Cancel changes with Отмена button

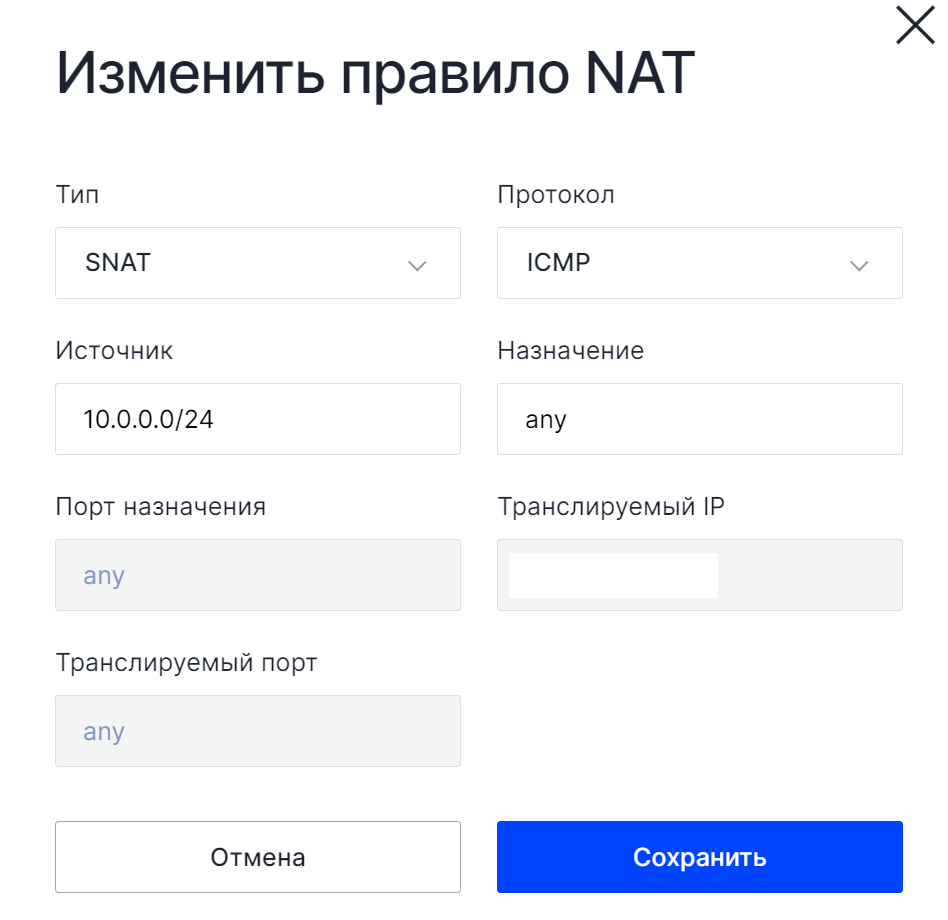point(257,857)
